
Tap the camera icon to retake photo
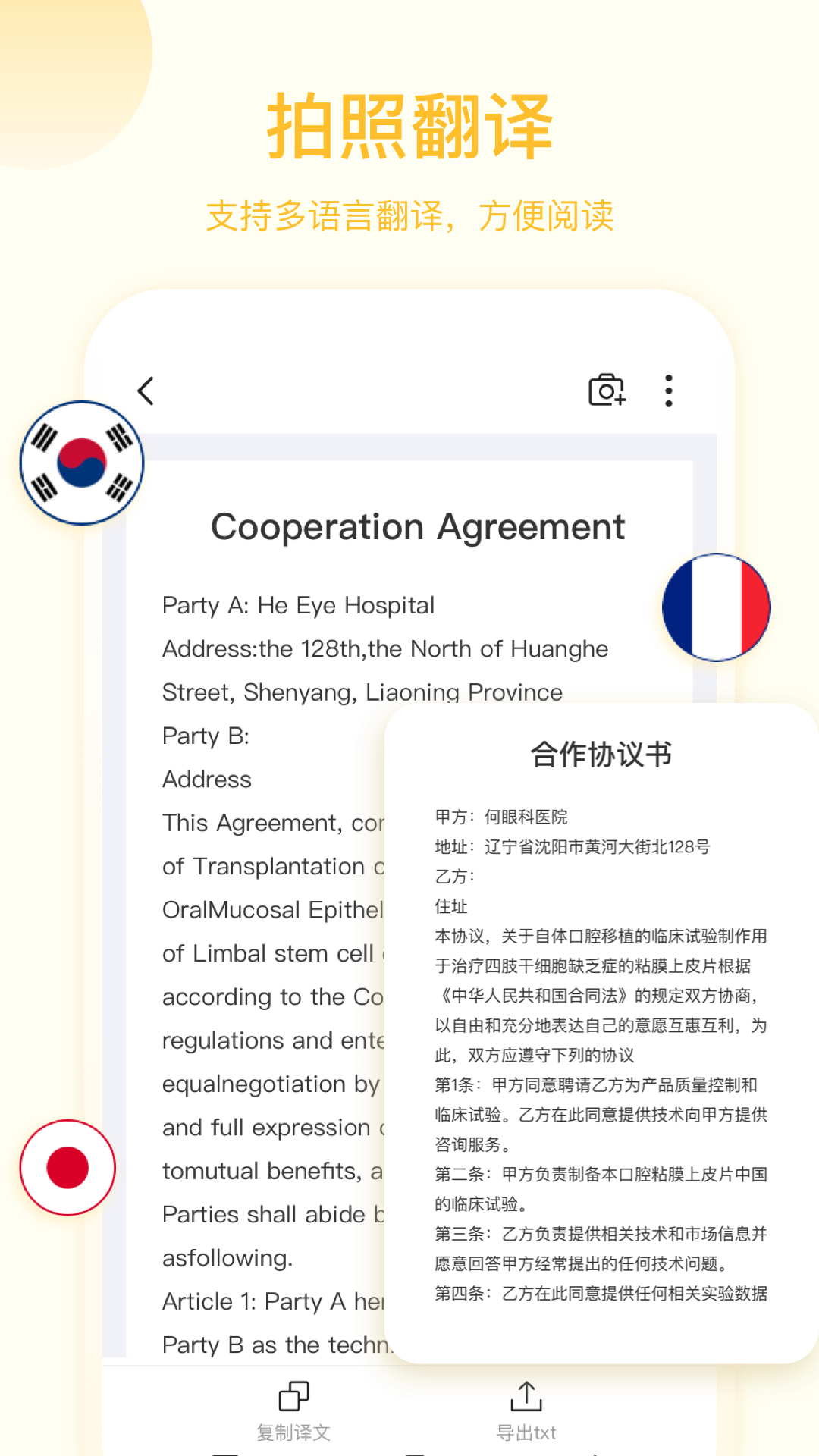[x=606, y=390]
